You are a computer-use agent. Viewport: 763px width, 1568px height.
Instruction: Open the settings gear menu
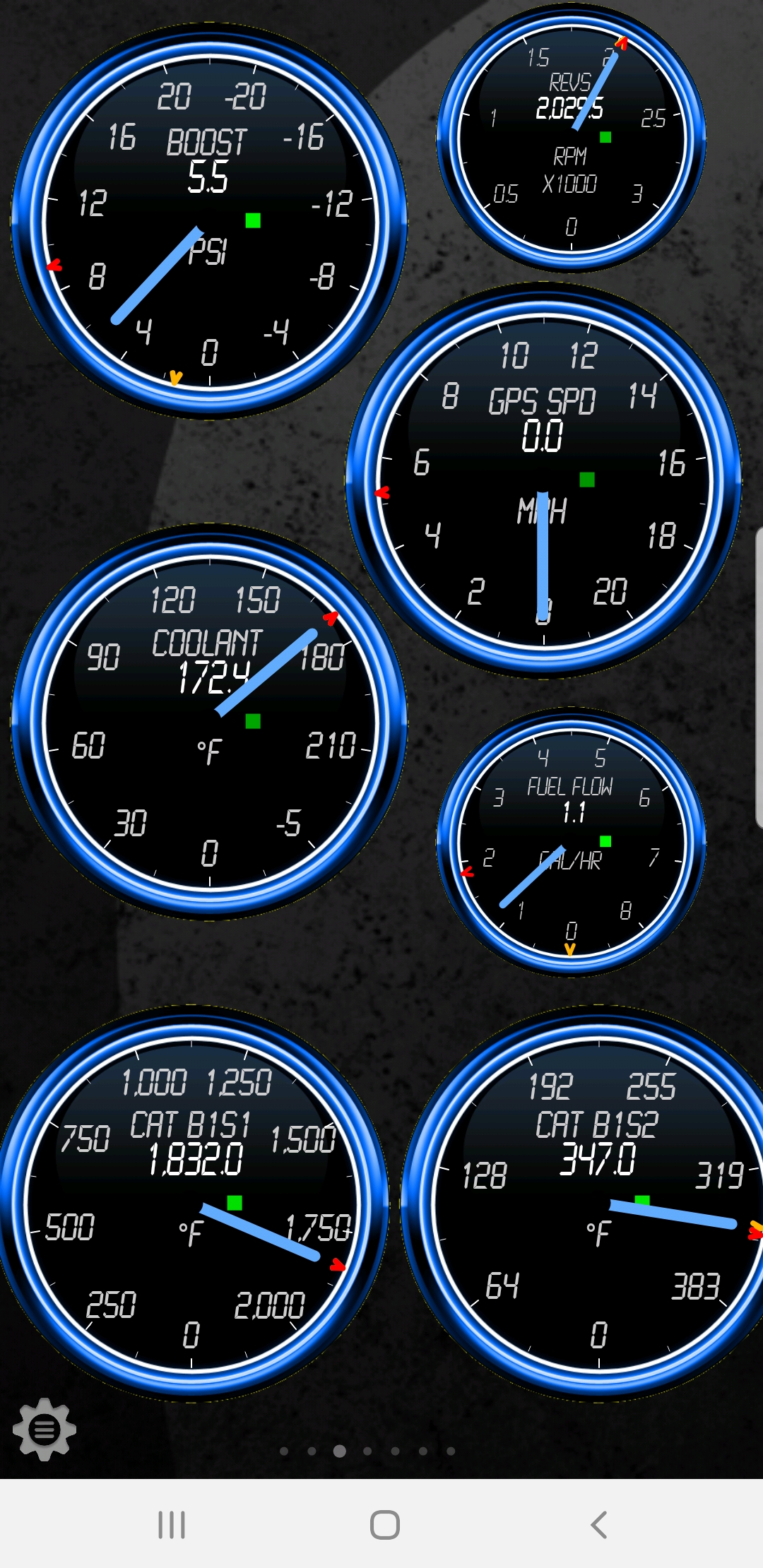pos(45,1429)
